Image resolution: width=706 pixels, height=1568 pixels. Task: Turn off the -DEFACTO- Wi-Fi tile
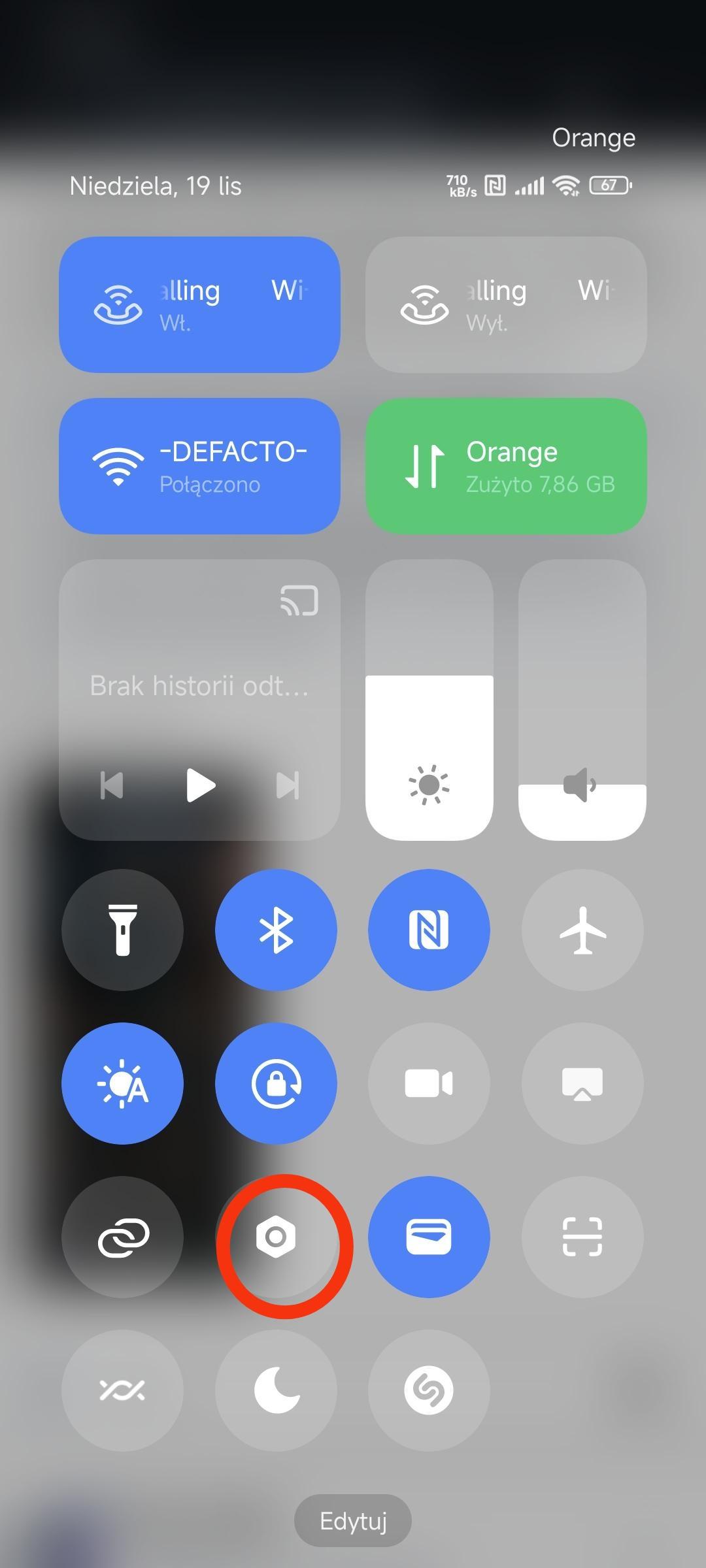(x=199, y=466)
